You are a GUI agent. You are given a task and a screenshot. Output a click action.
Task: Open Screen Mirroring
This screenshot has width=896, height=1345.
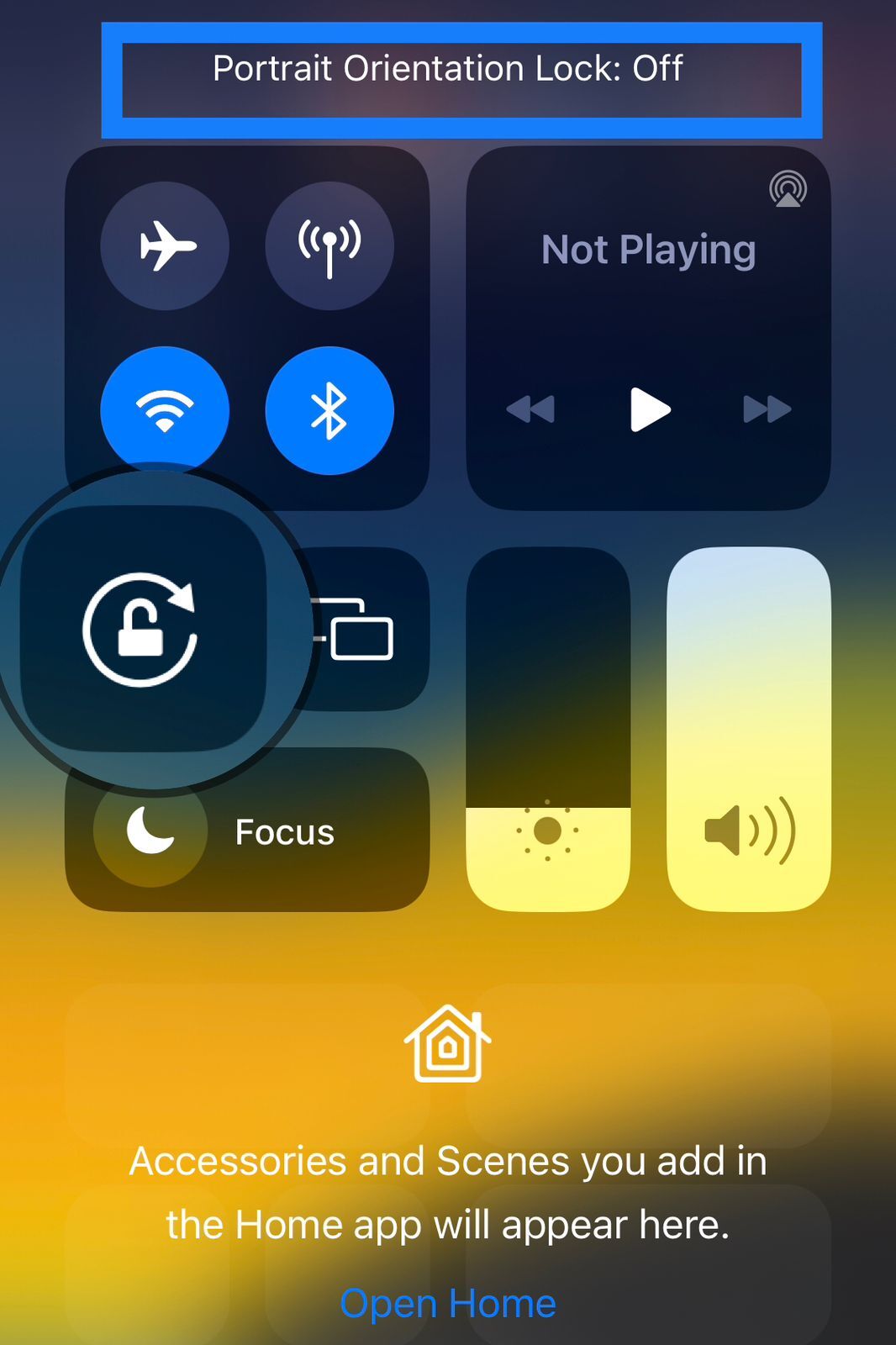click(361, 629)
